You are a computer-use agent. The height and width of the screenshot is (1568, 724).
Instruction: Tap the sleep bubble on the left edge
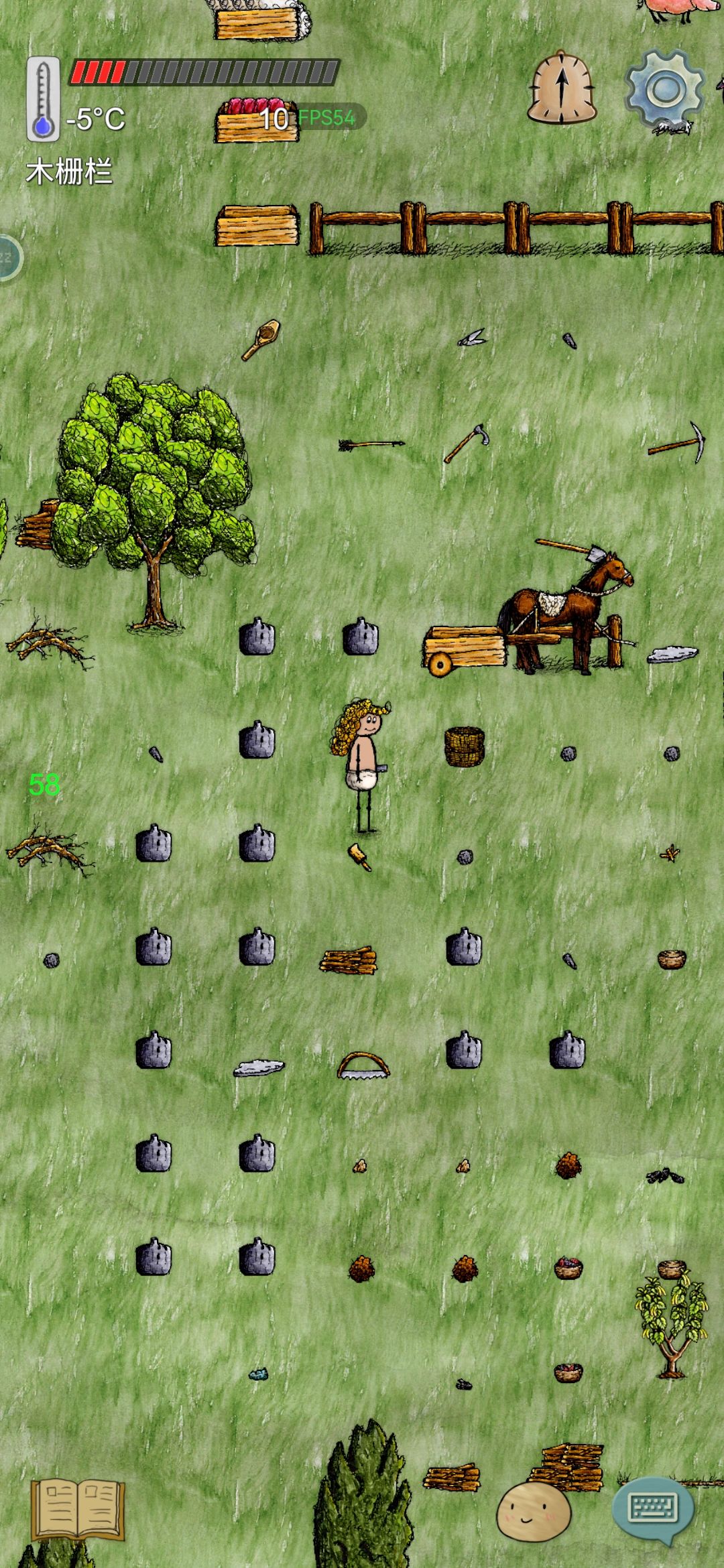[x=7, y=257]
